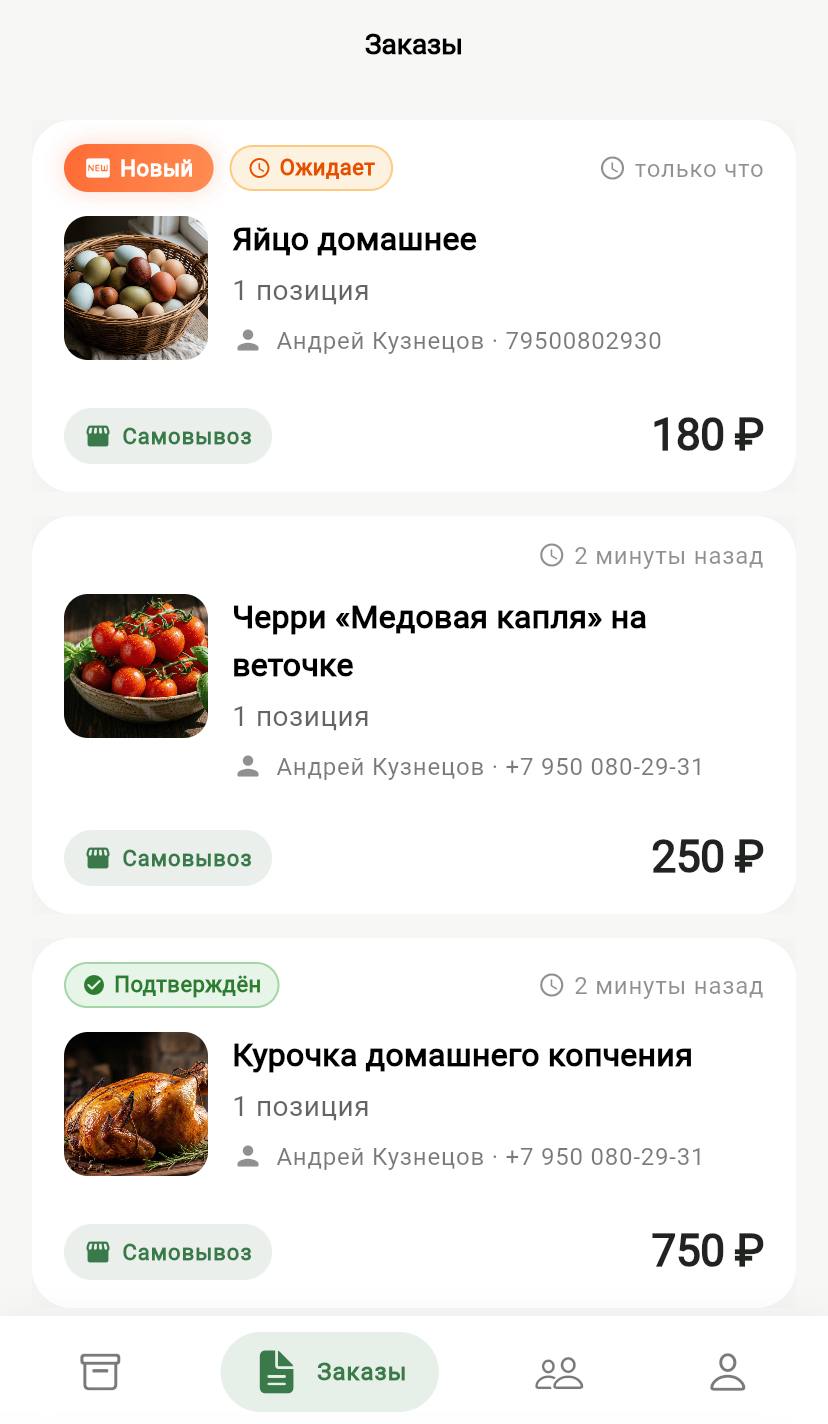Switch to the Заказы tab
The image size is (828, 1424).
330,1371
